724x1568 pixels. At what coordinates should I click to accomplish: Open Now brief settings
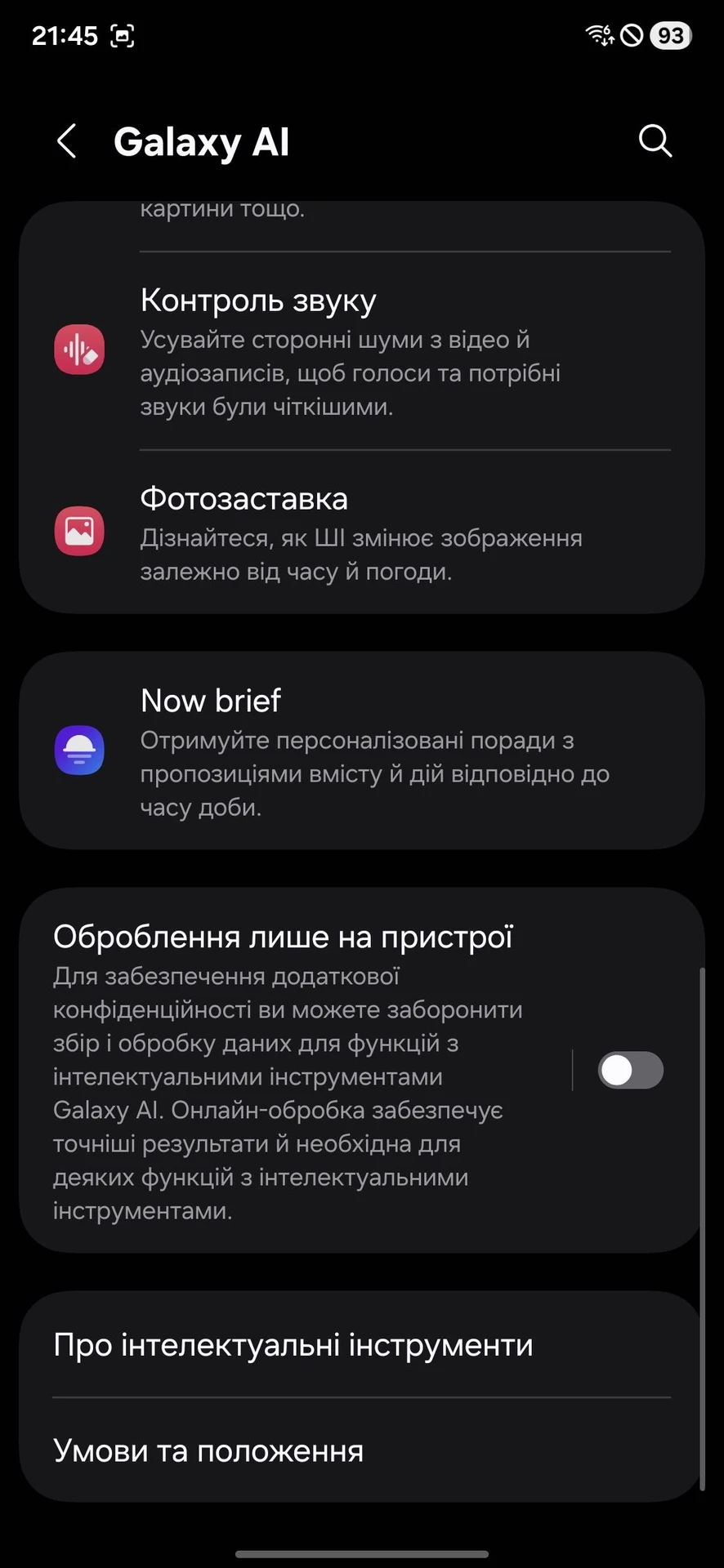362,751
